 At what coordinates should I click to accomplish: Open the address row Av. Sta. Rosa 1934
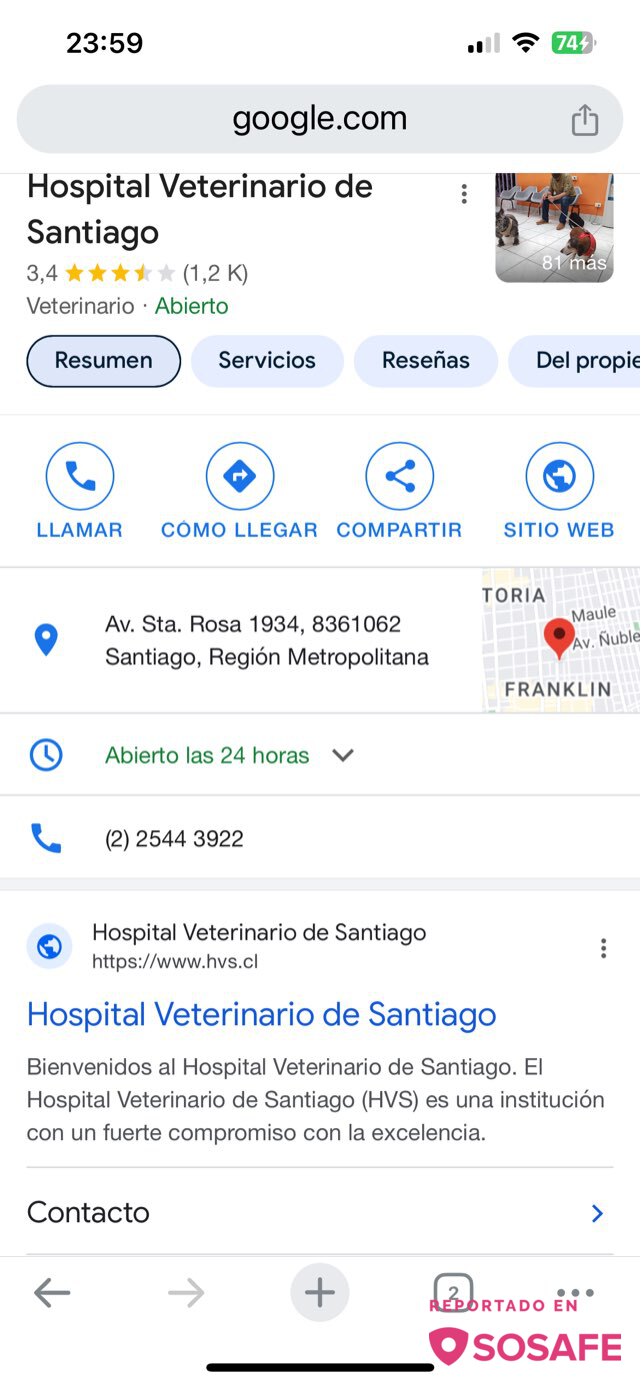[x=266, y=640]
